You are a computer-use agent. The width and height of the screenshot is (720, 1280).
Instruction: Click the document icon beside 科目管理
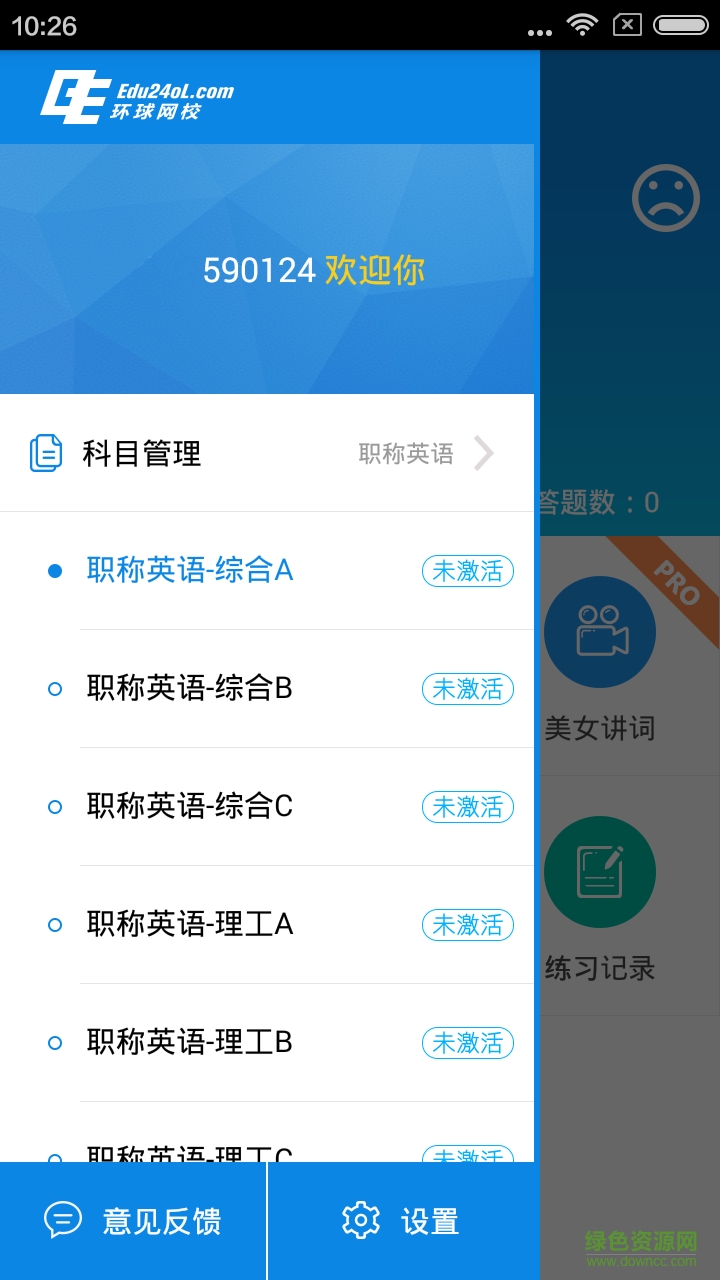point(44,452)
